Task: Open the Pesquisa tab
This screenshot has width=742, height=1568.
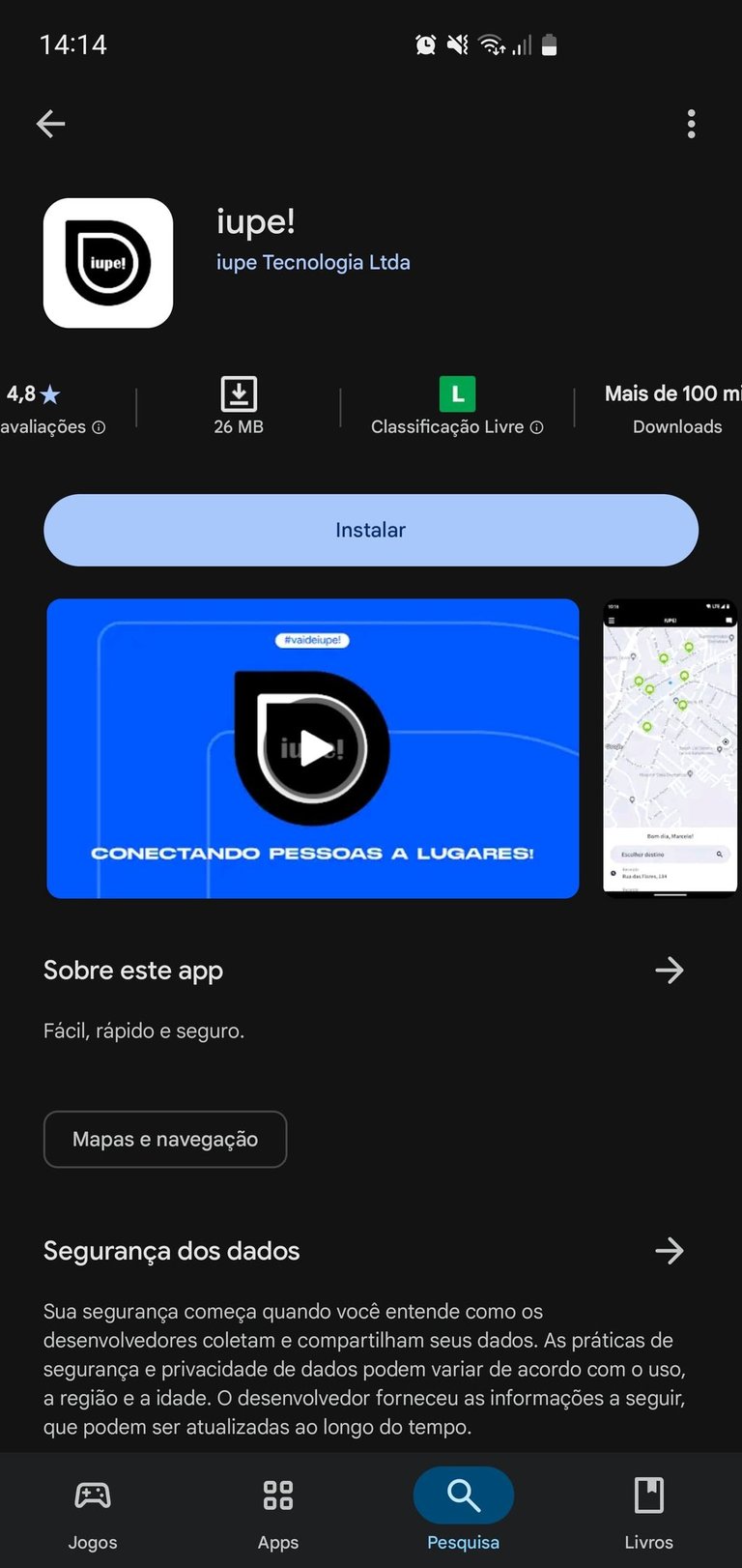Action: point(464,1509)
